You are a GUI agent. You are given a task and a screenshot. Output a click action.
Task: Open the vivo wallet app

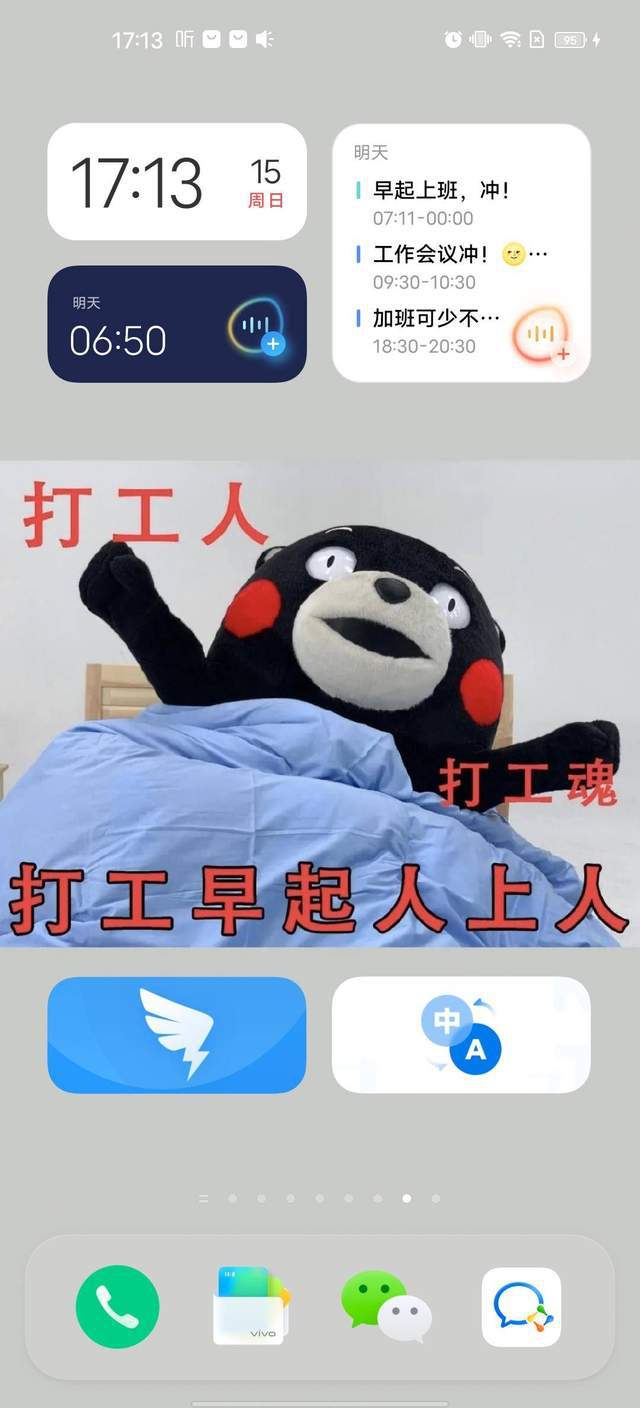pos(250,1307)
